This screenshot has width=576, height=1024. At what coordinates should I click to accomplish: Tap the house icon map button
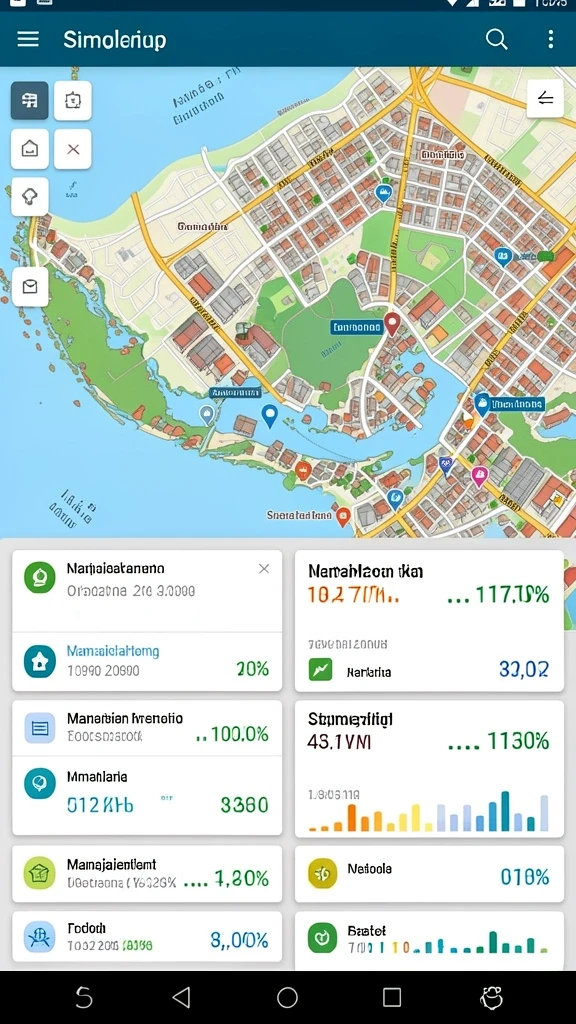(29, 149)
